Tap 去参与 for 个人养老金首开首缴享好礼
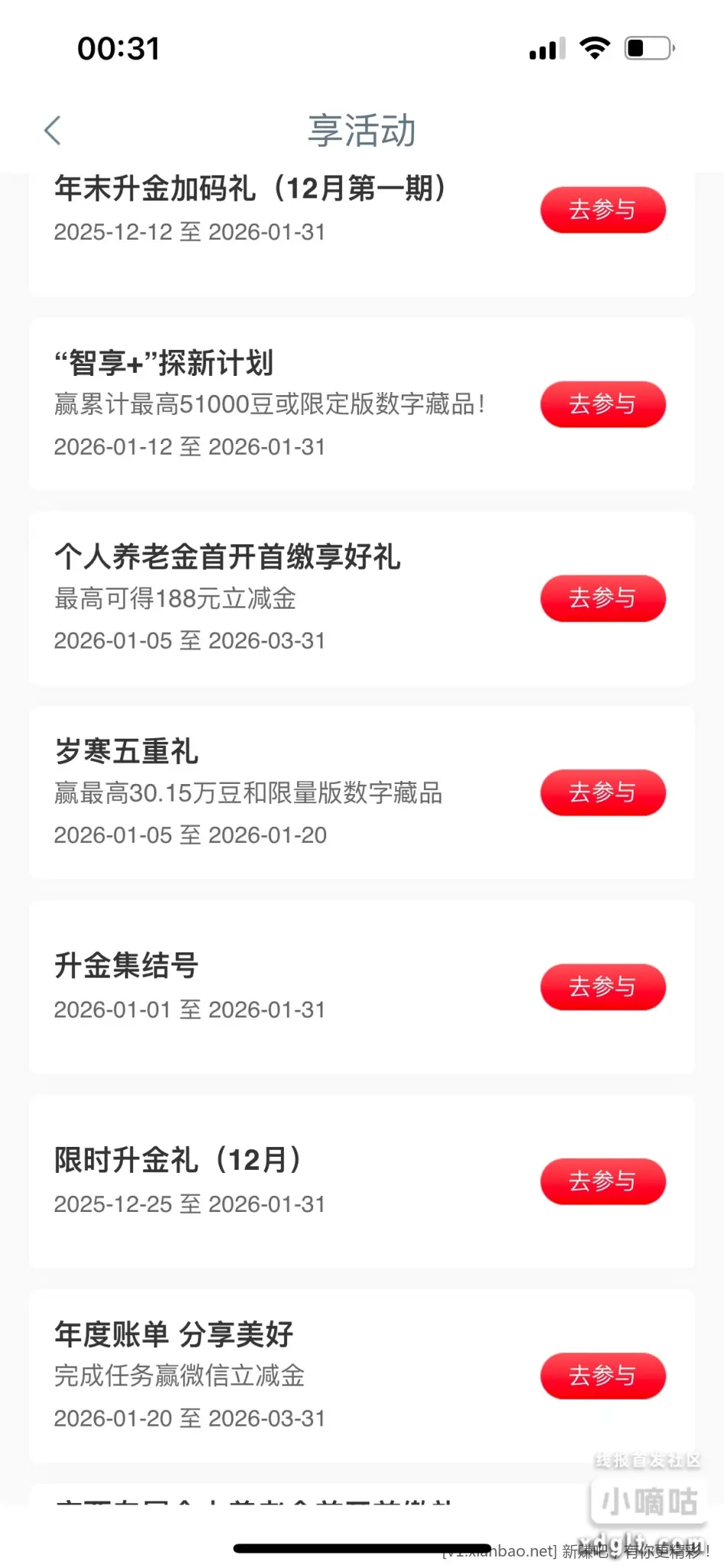 (602, 598)
